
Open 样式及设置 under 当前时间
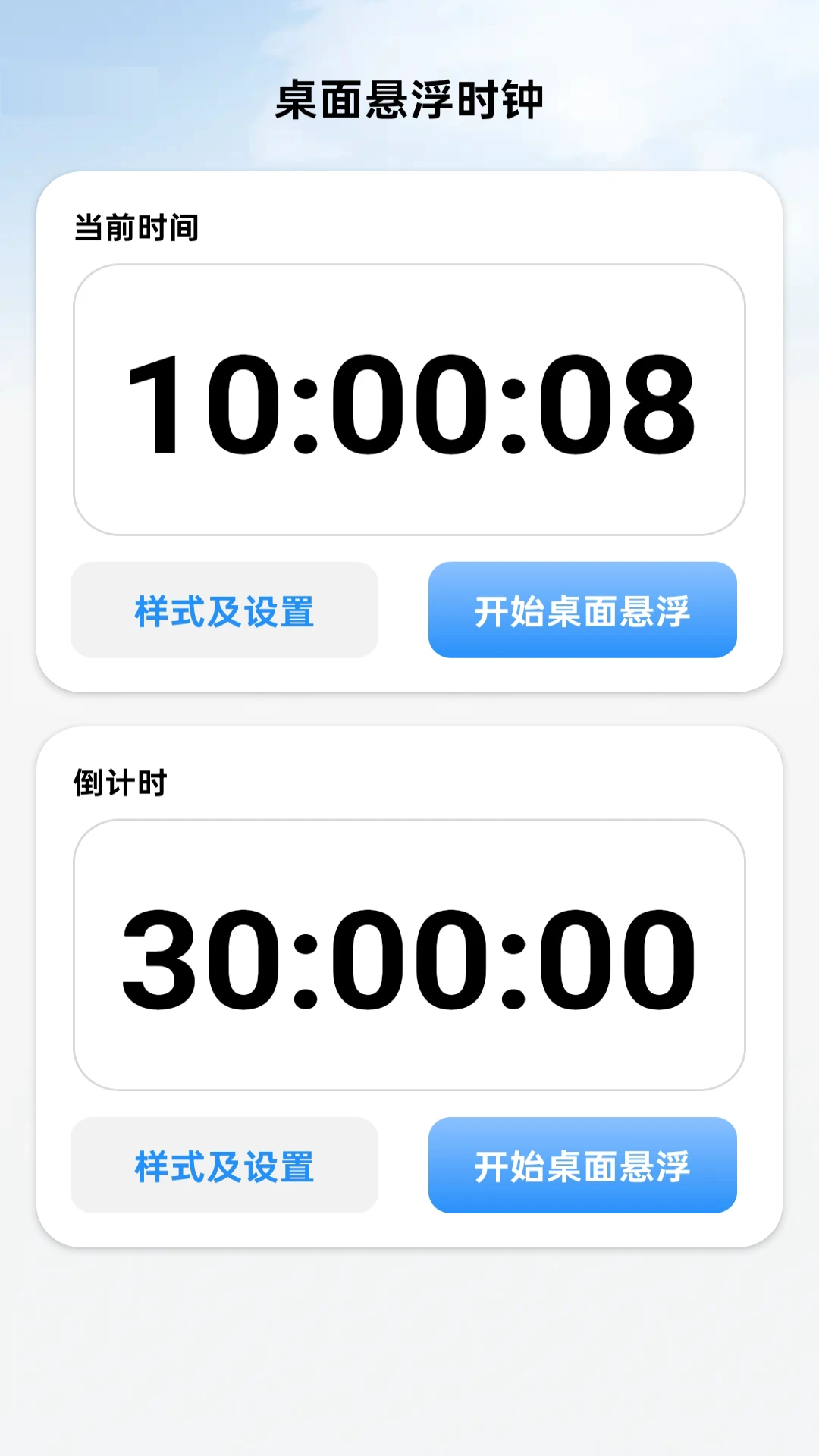coord(224,610)
